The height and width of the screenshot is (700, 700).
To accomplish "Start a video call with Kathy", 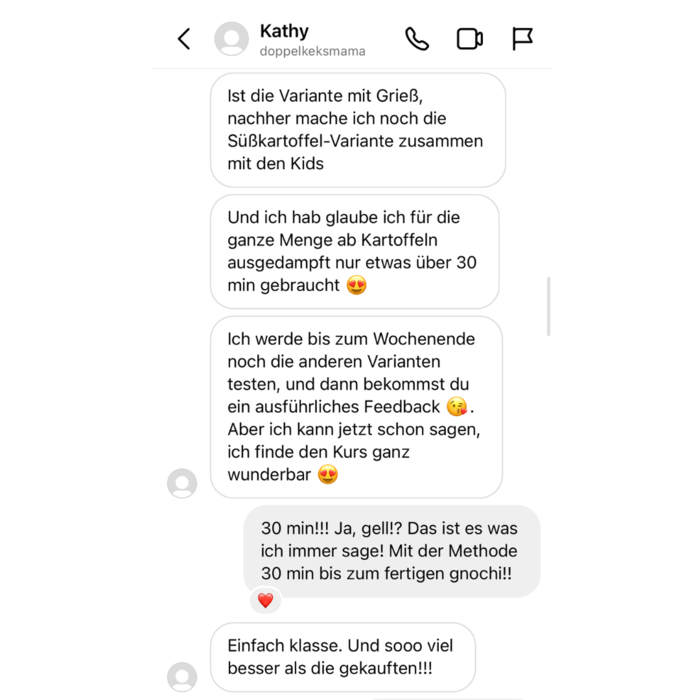I will coord(469,39).
